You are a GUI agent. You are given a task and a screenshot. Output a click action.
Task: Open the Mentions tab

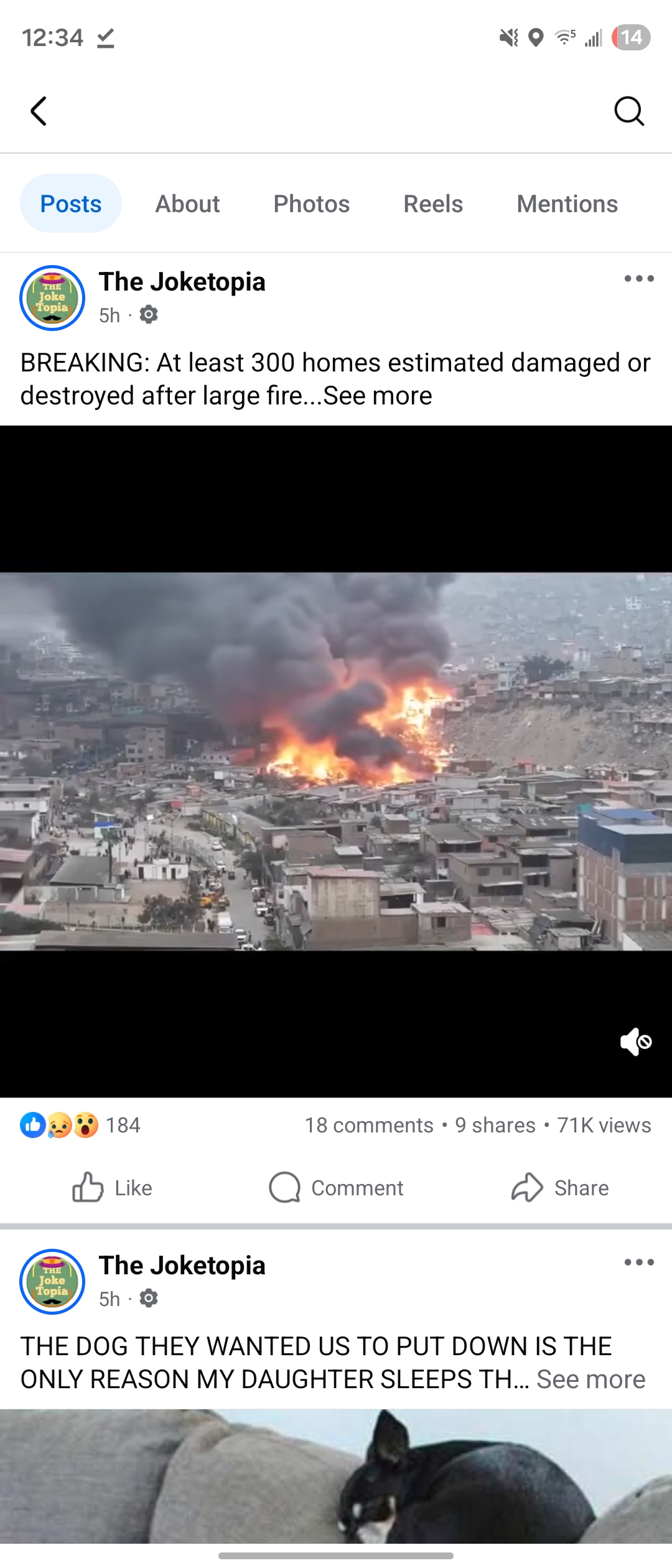567,203
